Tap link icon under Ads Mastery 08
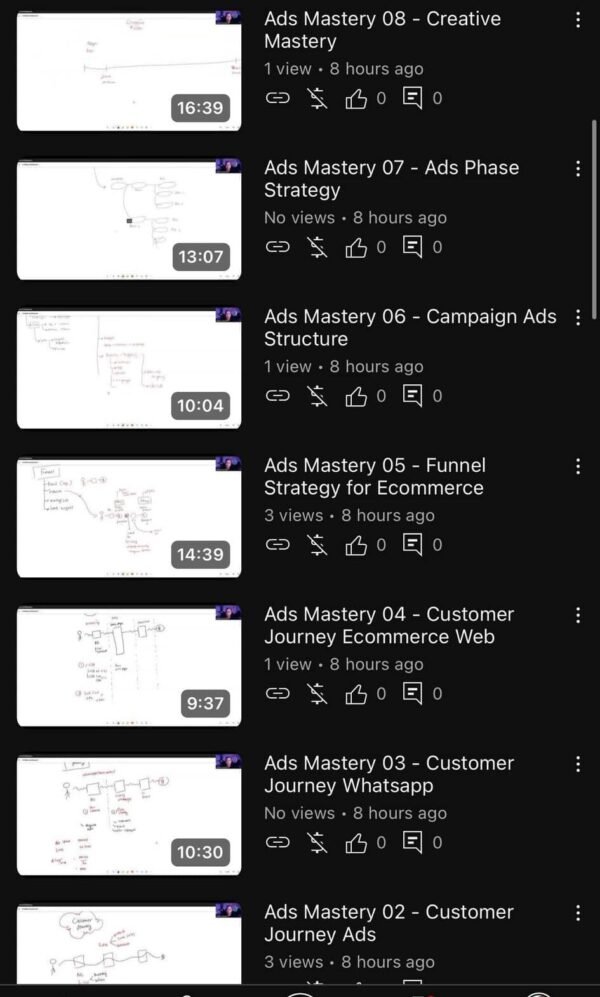This screenshot has width=600, height=997. (x=278, y=98)
